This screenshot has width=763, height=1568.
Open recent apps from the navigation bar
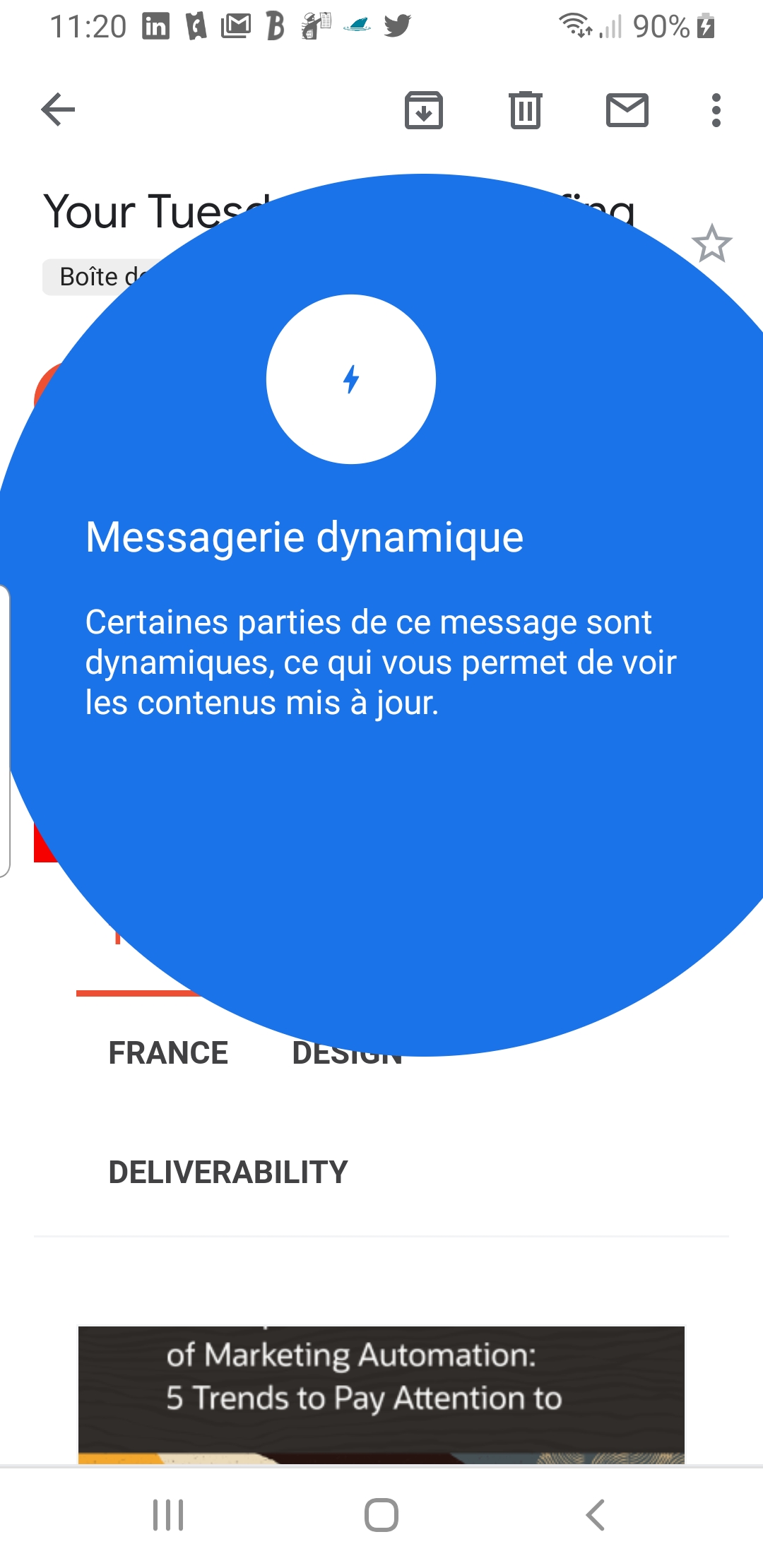pos(168,1515)
